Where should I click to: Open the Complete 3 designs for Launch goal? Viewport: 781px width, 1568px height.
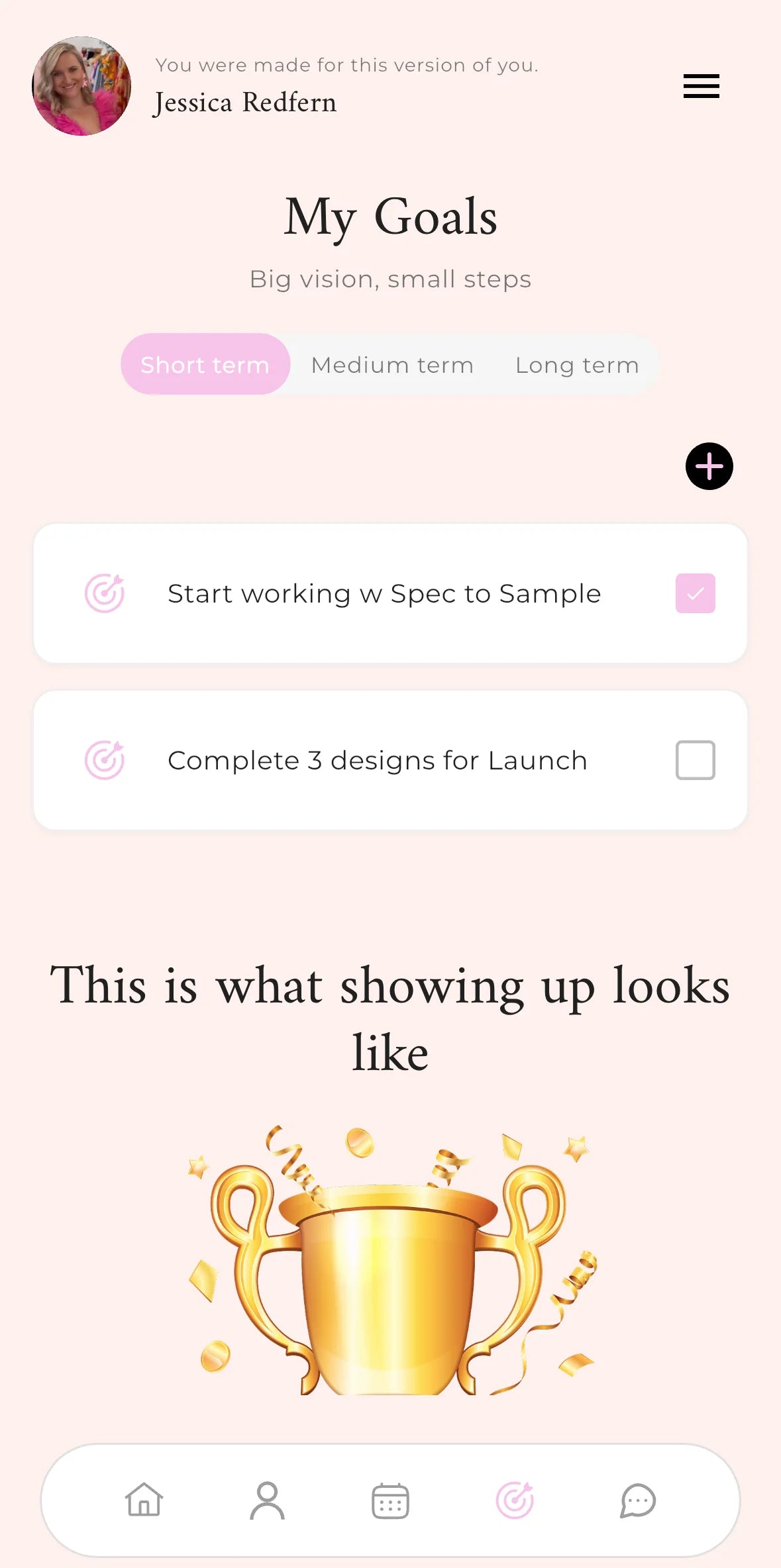pyautogui.click(x=378, y=760)
